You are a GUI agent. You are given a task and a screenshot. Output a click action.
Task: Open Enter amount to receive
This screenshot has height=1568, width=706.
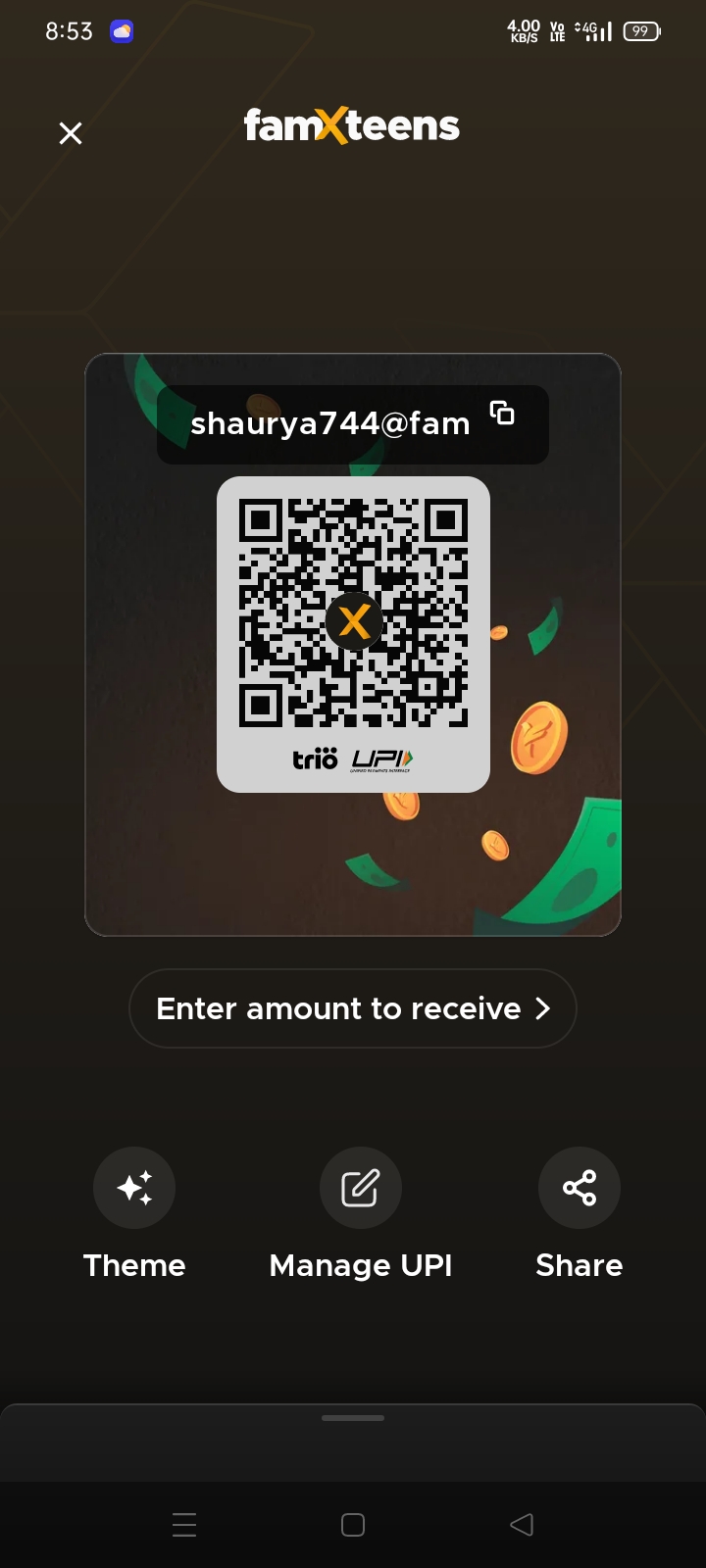coord(353,1008)
